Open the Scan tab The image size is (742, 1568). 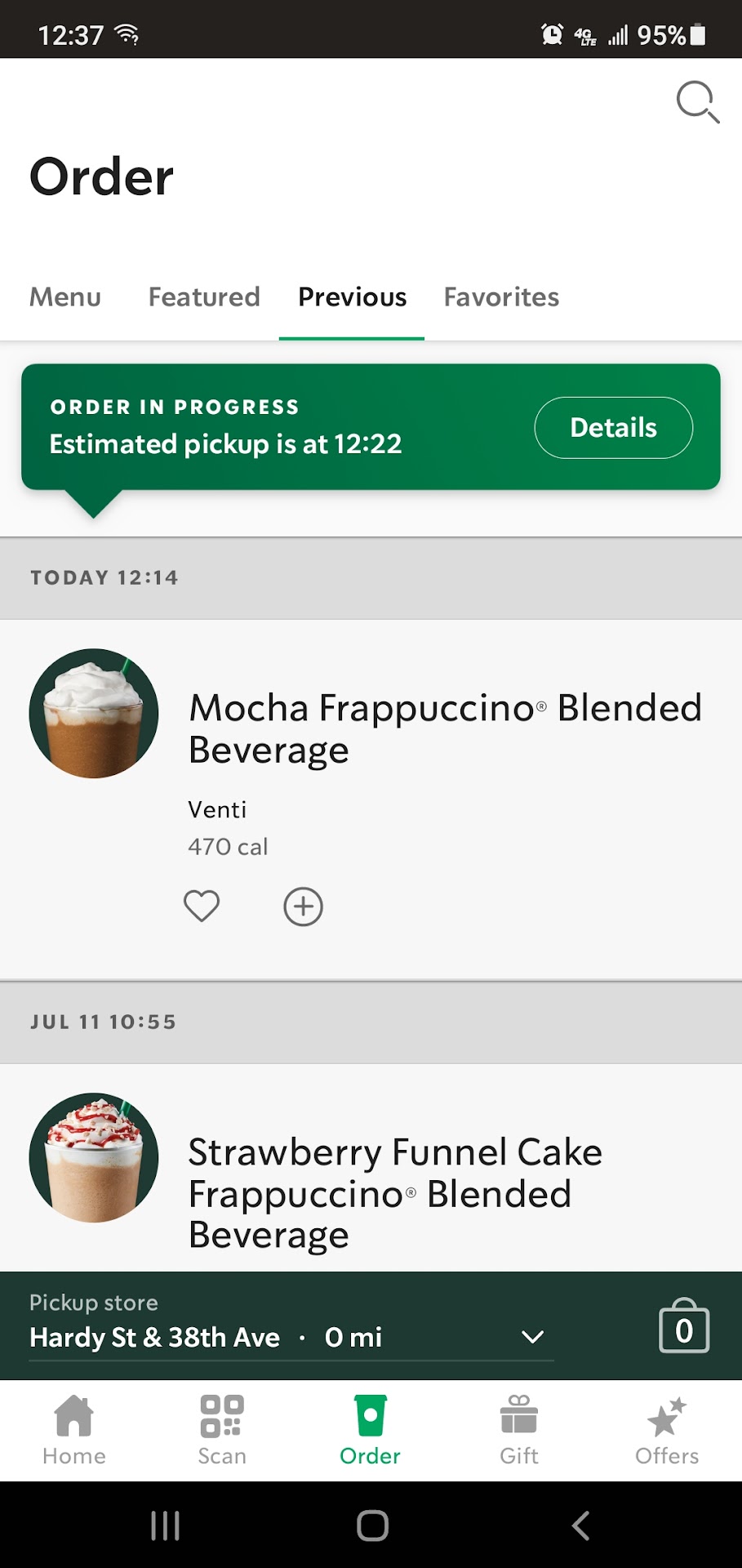click(222, 1430)
